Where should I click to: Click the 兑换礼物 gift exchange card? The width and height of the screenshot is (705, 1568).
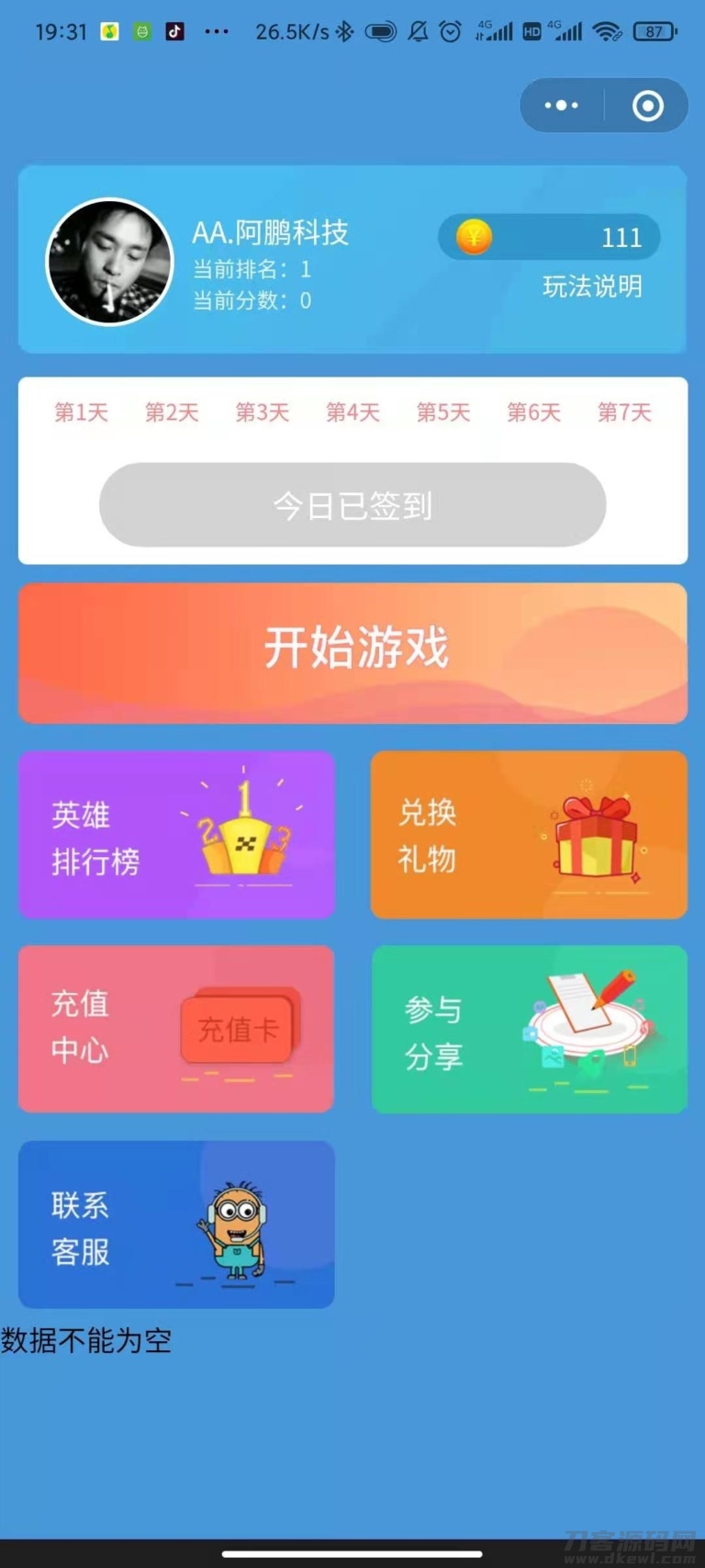[528, 836]
